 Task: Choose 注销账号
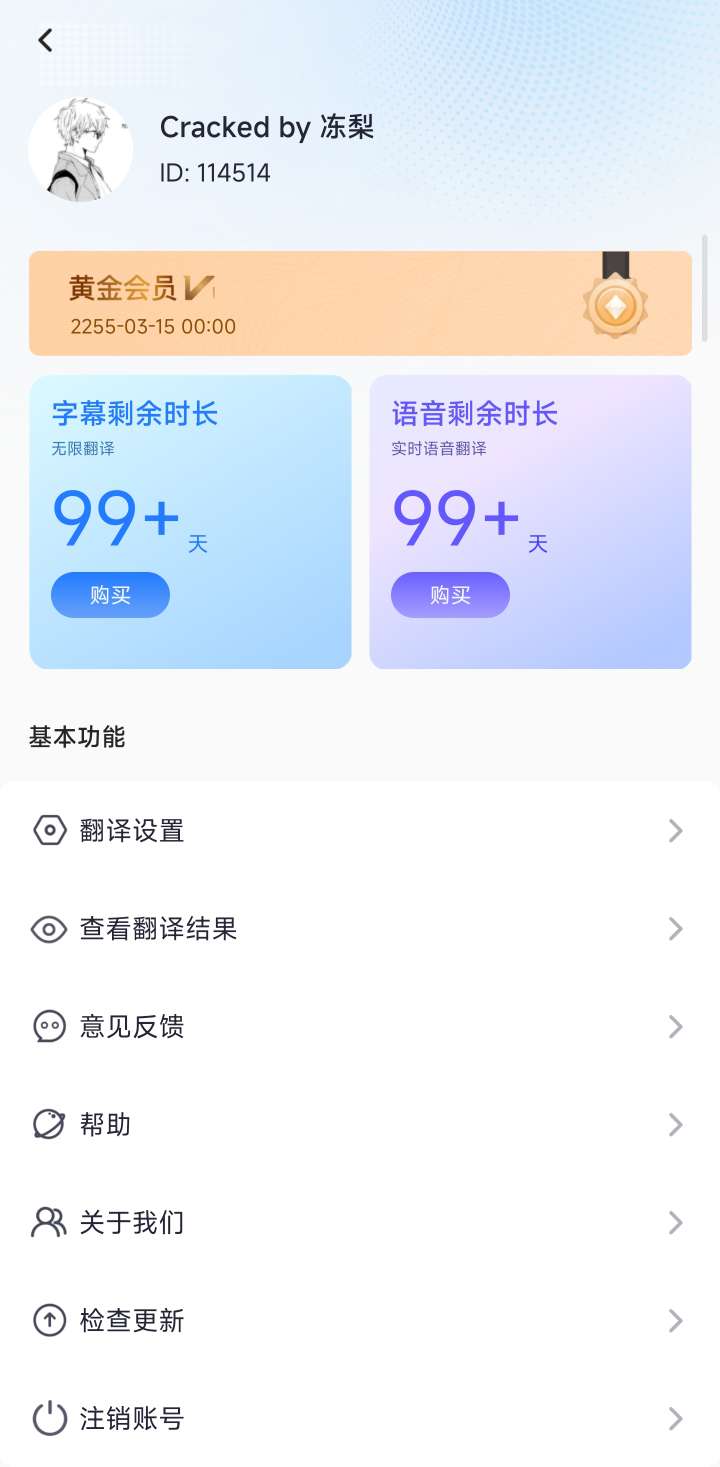click(x=360, y=1419)
